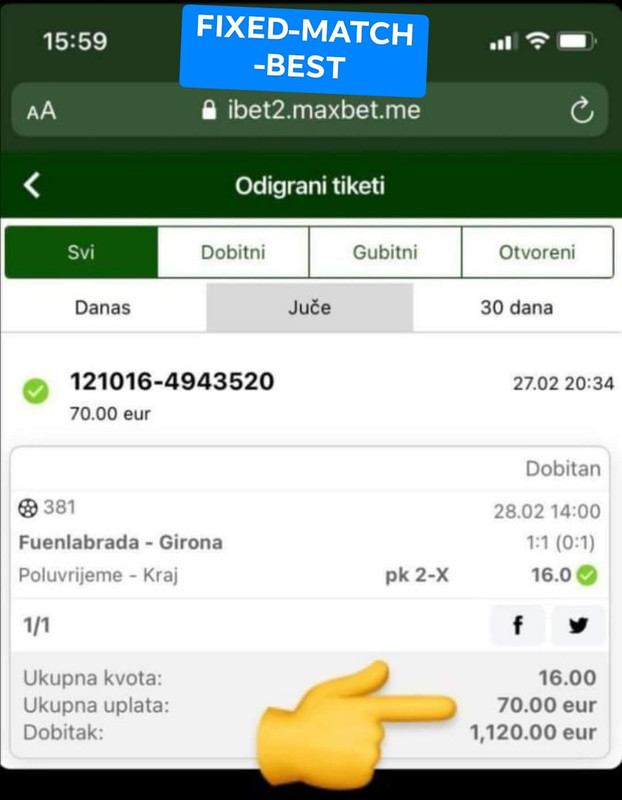Image resolution: width=622 pixels, height=800 pixels.
Task: Show Gubitni tickets
Action: 385,252
